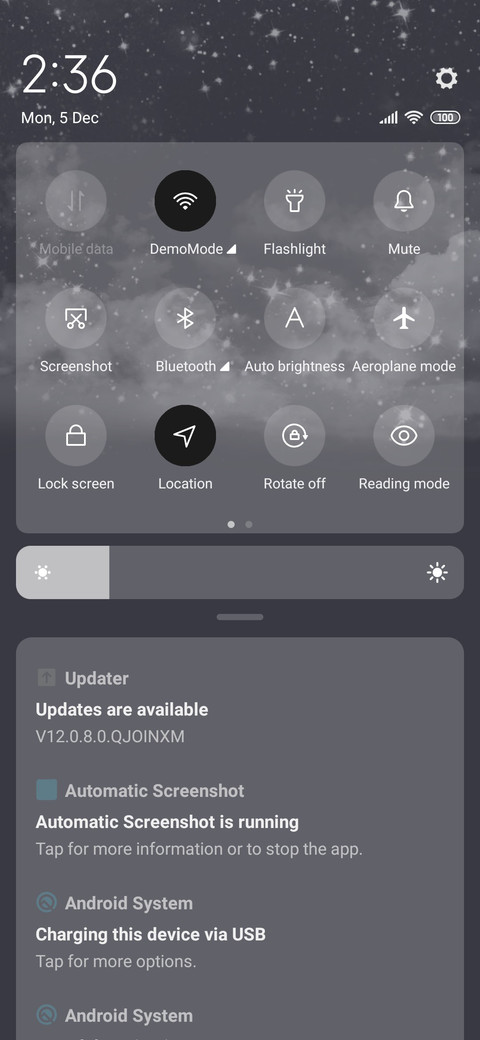Enable Reading mode
The image size is (480, 1040).
click(x=404, y=436)
